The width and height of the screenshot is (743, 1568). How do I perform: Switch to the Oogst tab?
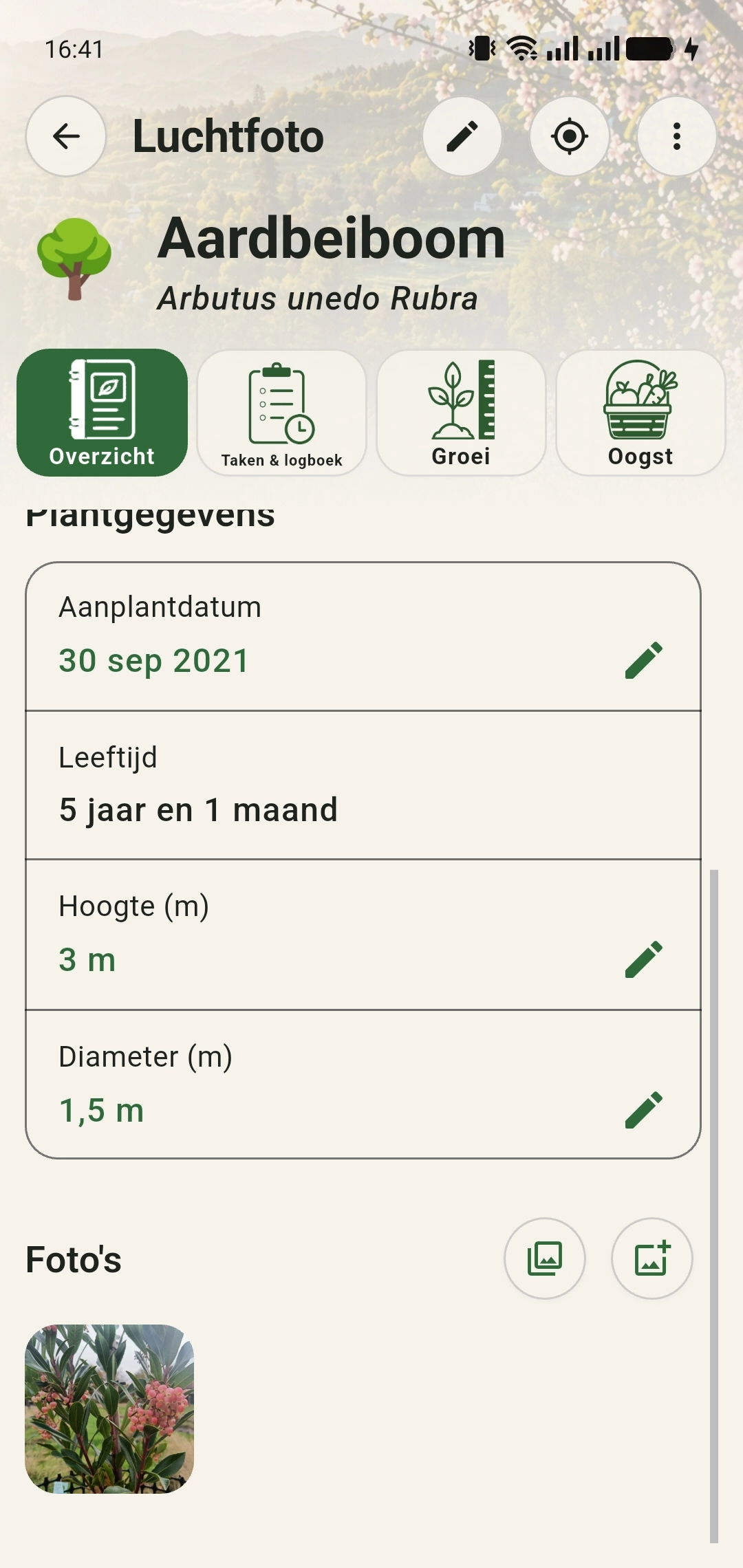pyautogui.click(x=640, y=413)
